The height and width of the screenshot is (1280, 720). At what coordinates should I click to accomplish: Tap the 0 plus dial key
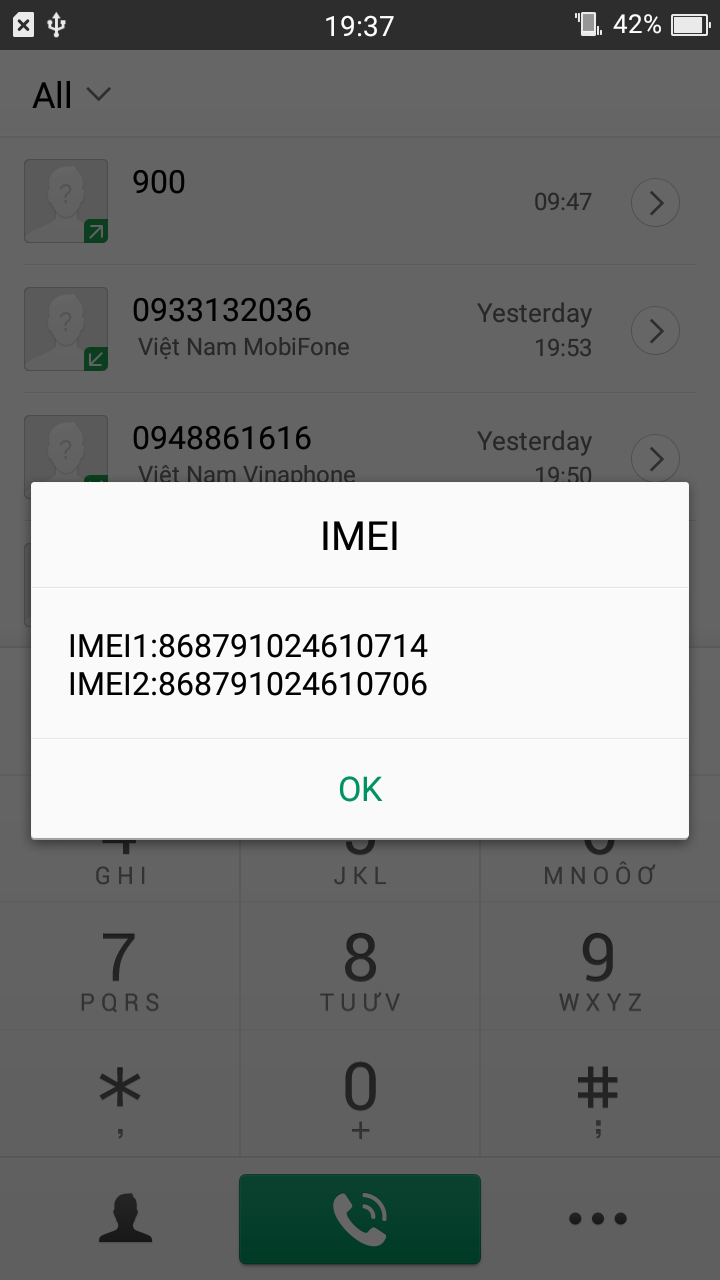360,1094
